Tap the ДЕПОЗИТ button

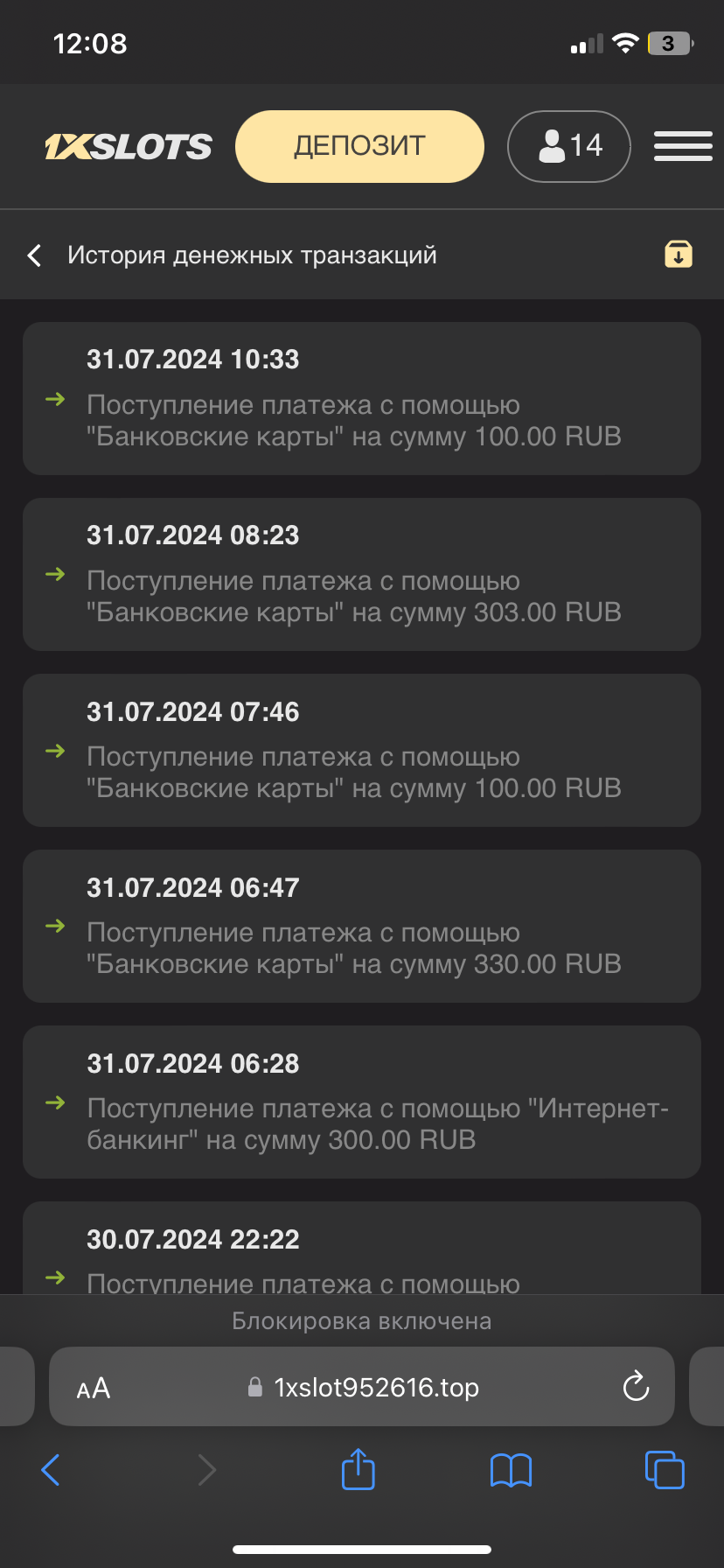(359, 146)
